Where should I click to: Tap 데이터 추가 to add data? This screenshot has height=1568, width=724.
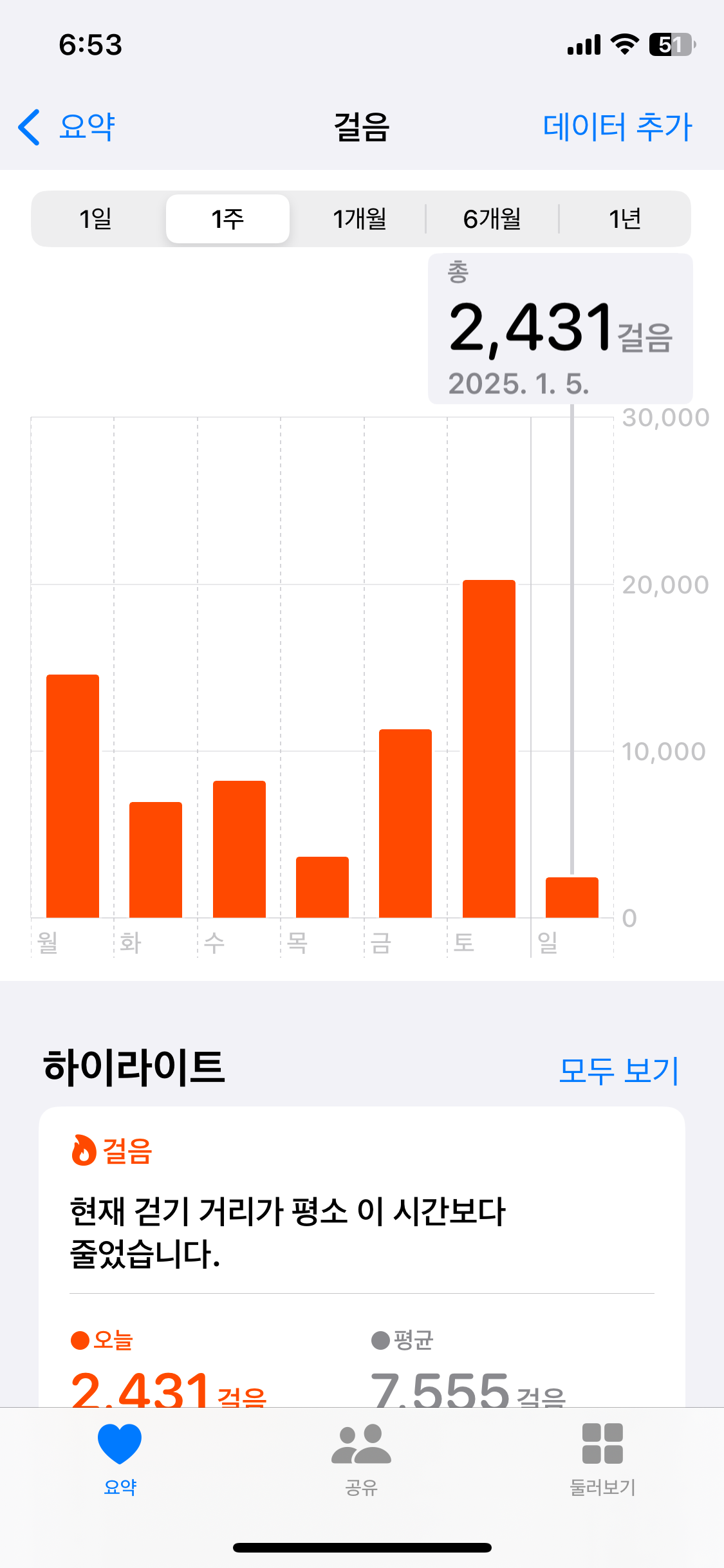click(x=617, y=127)
